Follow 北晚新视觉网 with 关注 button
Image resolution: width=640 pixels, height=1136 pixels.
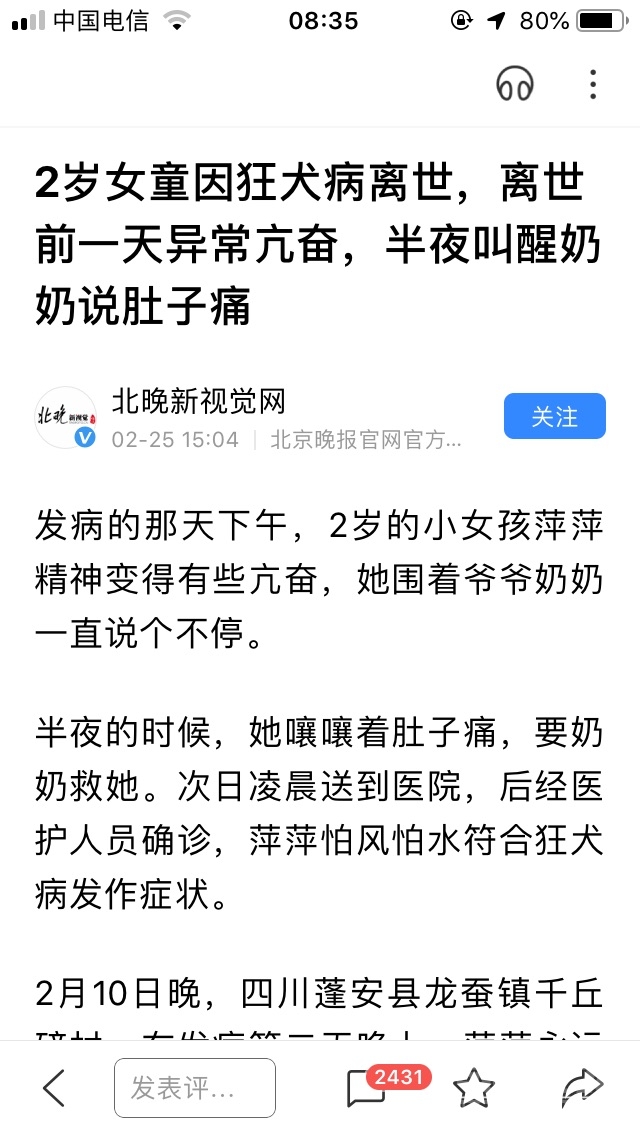(554, 416)
